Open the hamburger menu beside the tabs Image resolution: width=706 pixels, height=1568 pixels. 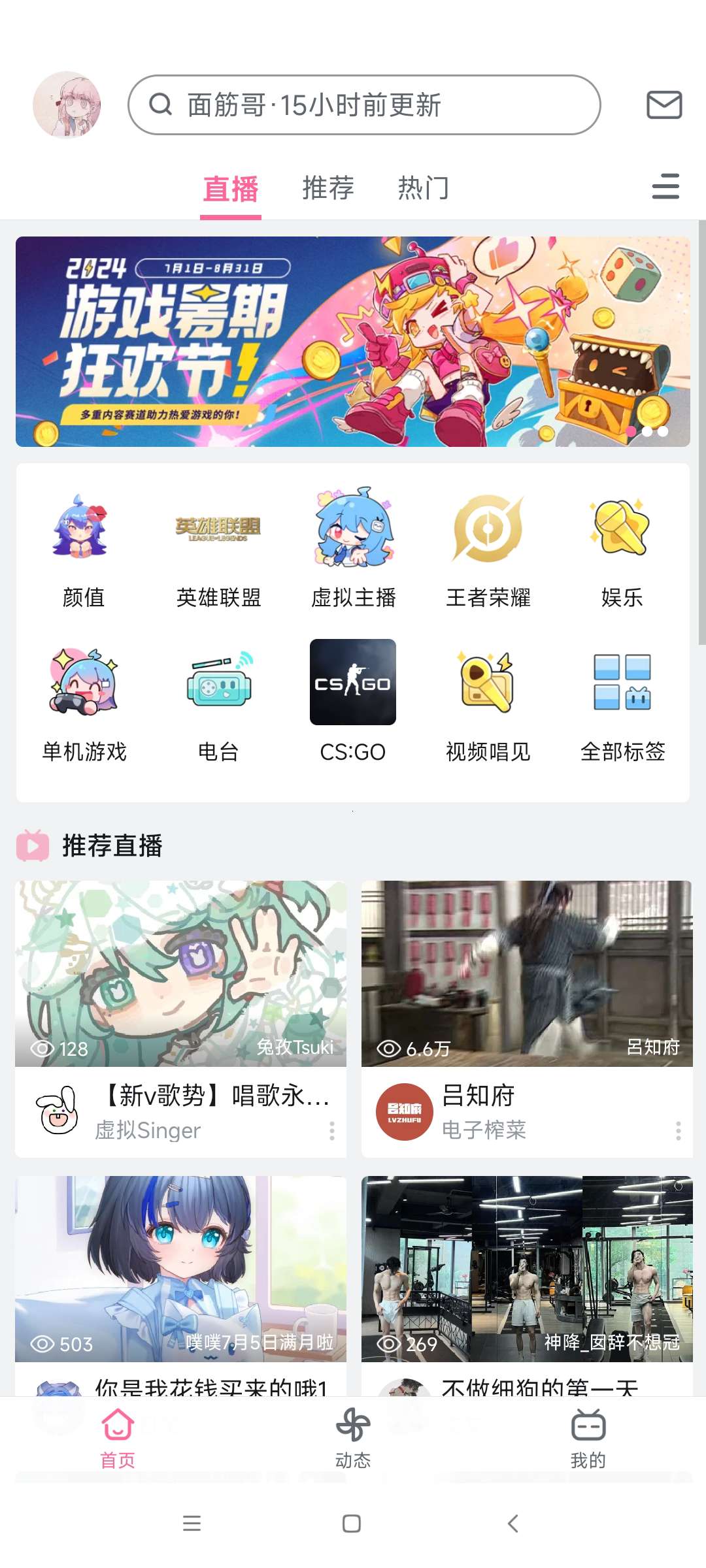coord(665,187)
